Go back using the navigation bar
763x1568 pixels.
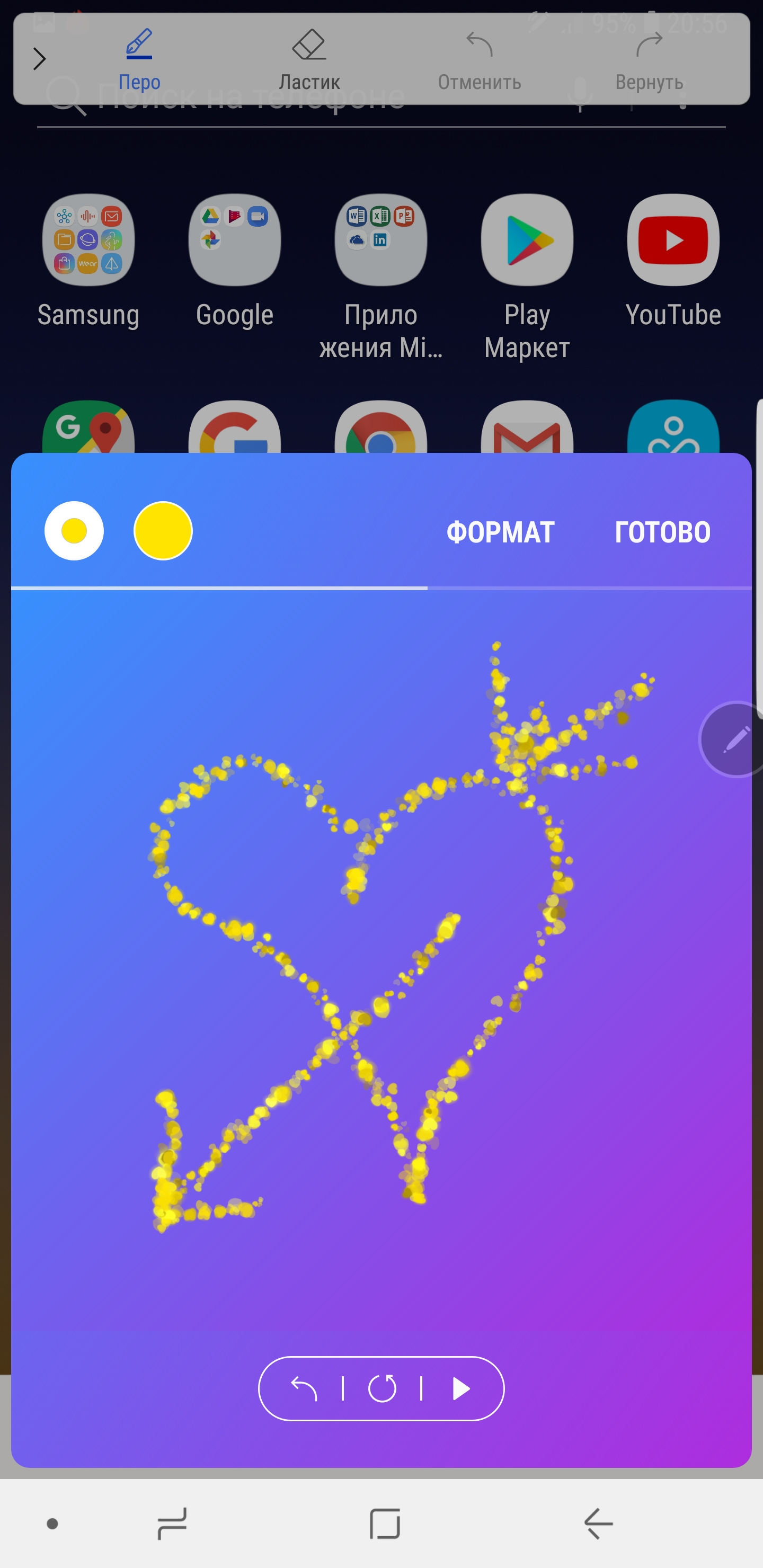(x=598, y=1524)
